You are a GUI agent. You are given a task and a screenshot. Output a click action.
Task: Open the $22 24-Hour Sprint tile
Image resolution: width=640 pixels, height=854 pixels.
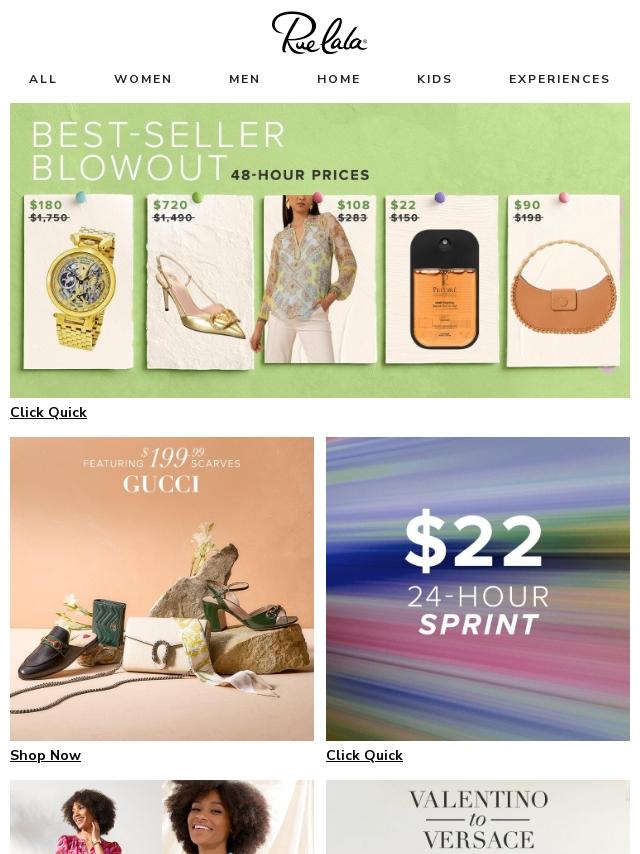coord(478,588)
